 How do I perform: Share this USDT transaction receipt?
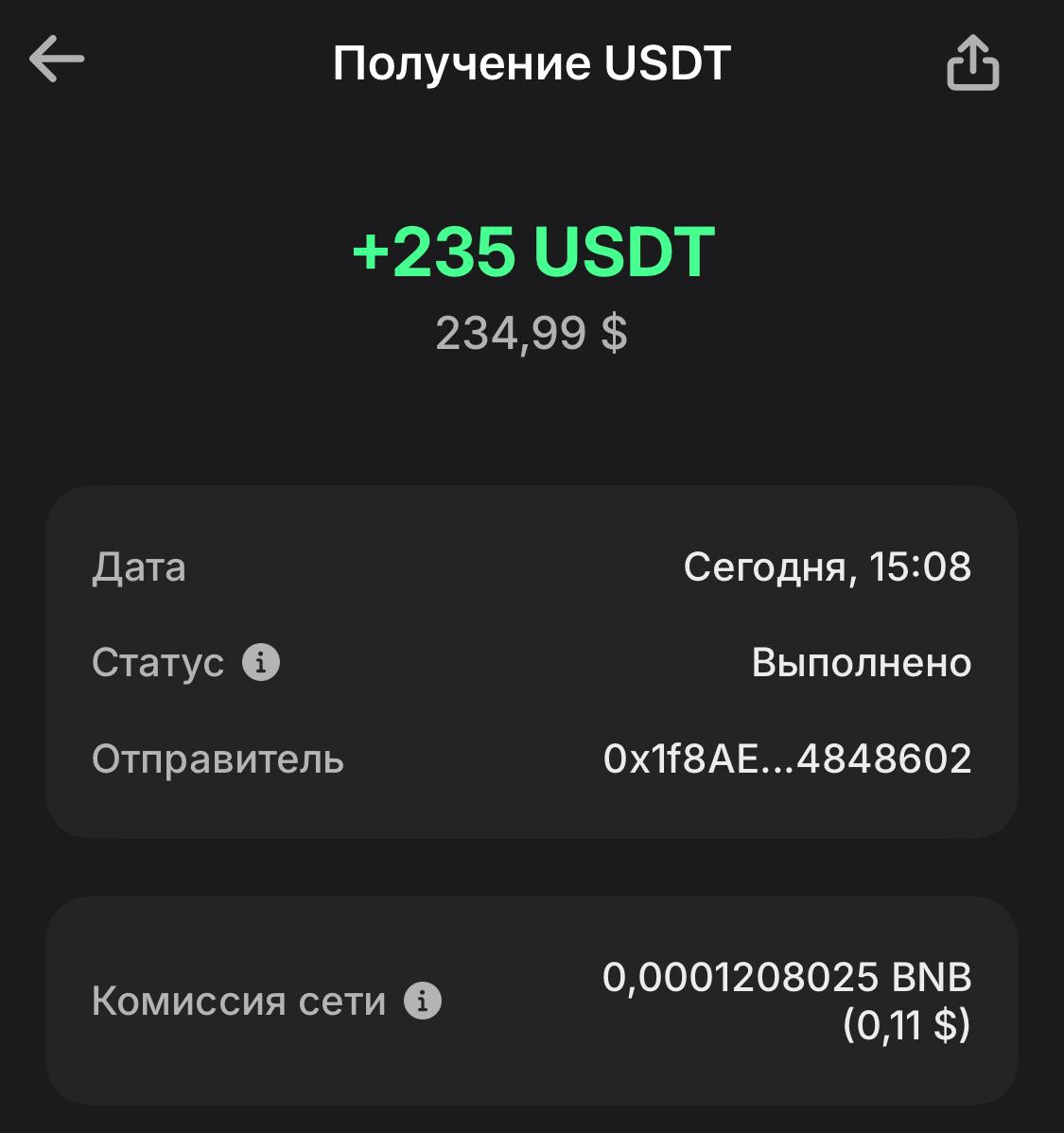coord(972,63)
